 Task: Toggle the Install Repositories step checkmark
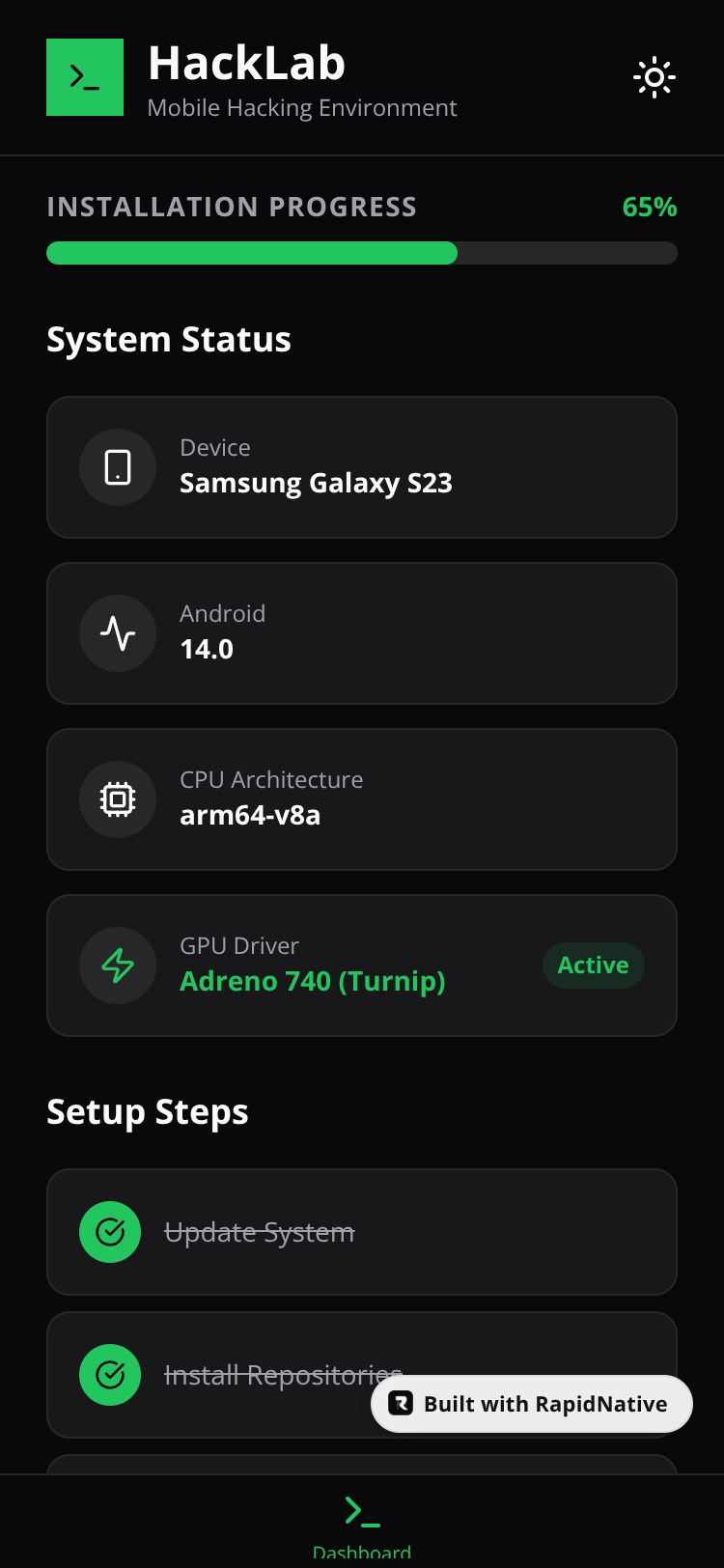tap(110, 1375)
